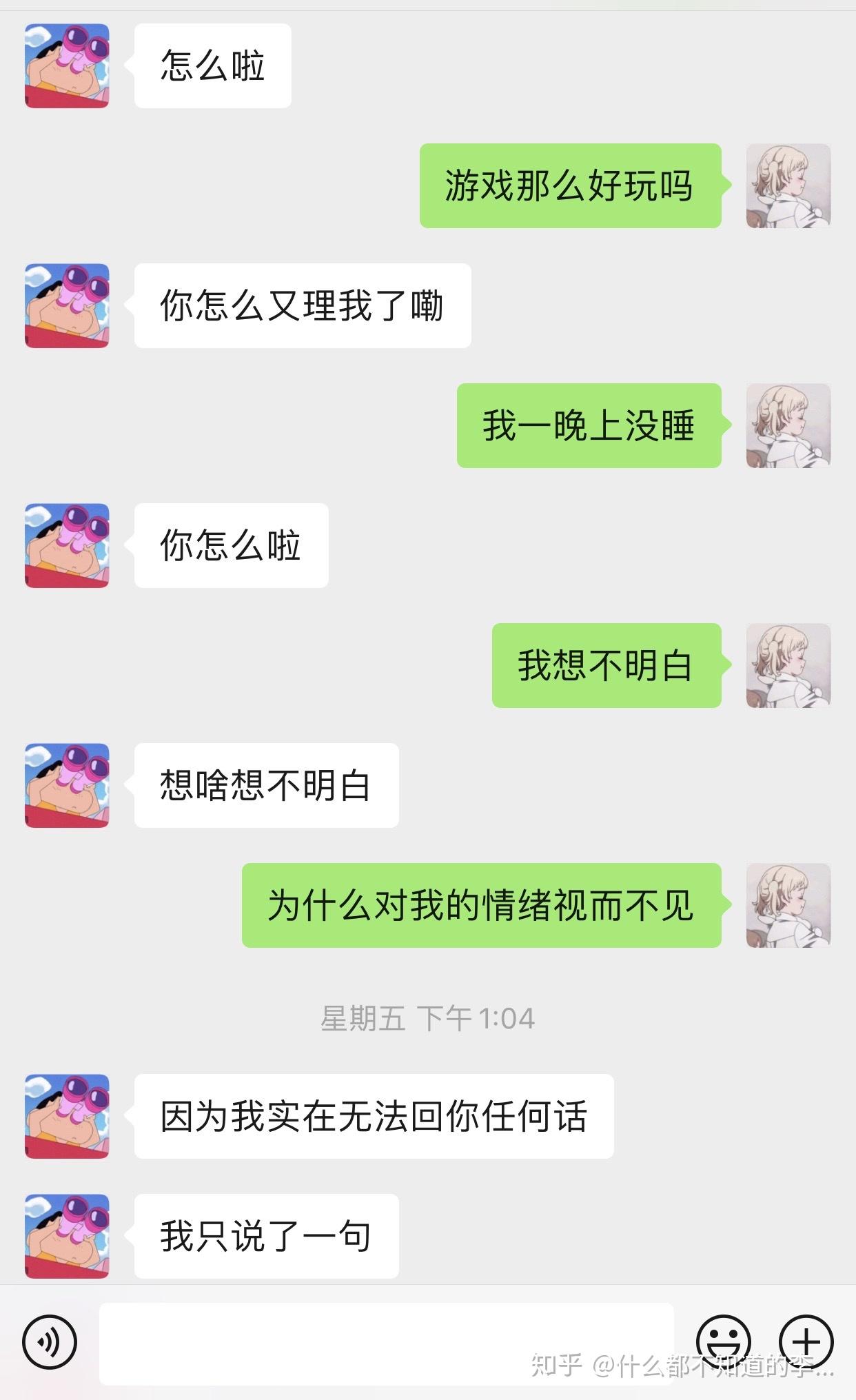Tap the avatar beside "因为我实在无法回你任何话"

pyautogui.click(x=67, y=1116)
